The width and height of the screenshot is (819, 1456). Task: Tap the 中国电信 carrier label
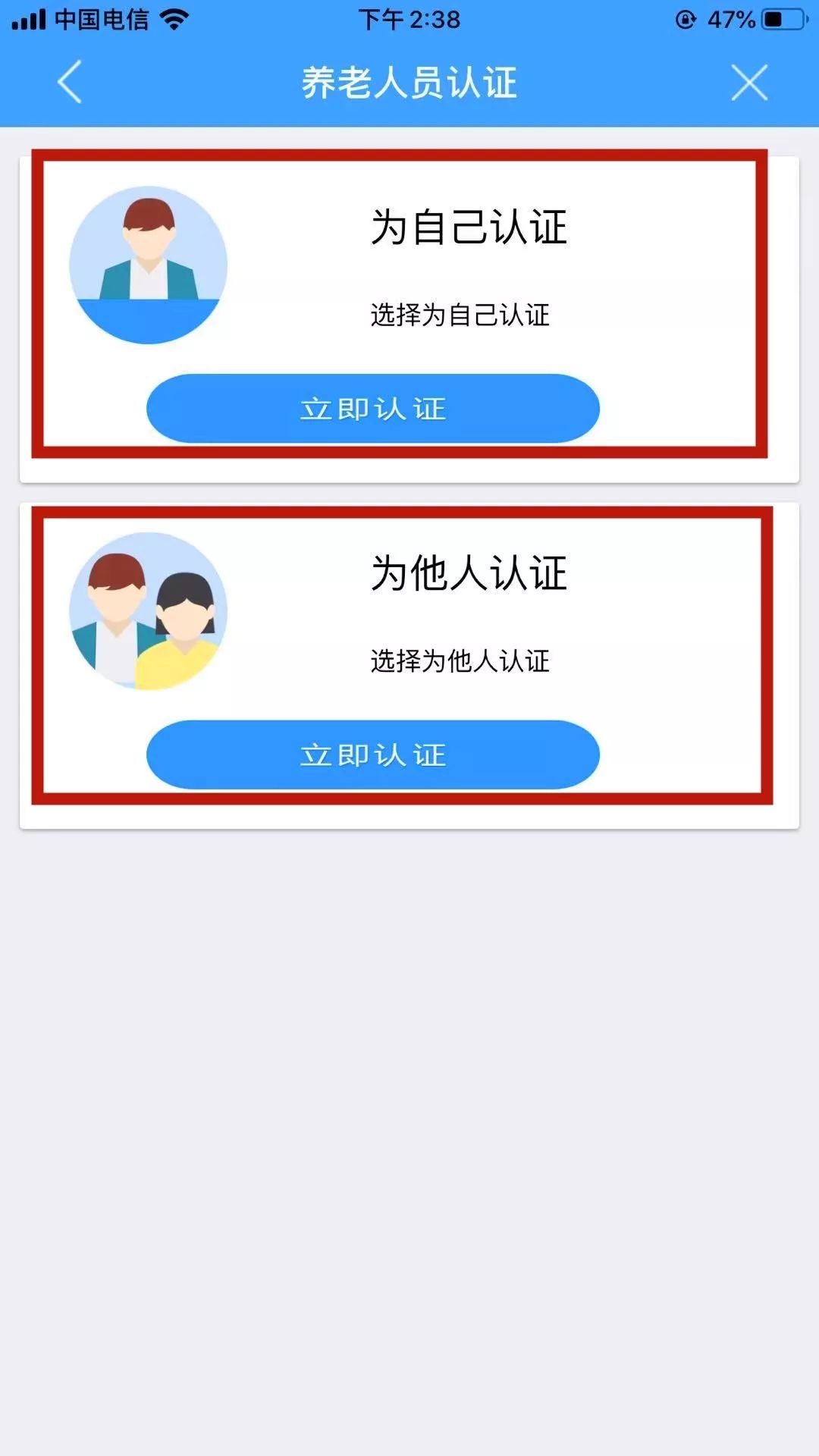(102, 20)
